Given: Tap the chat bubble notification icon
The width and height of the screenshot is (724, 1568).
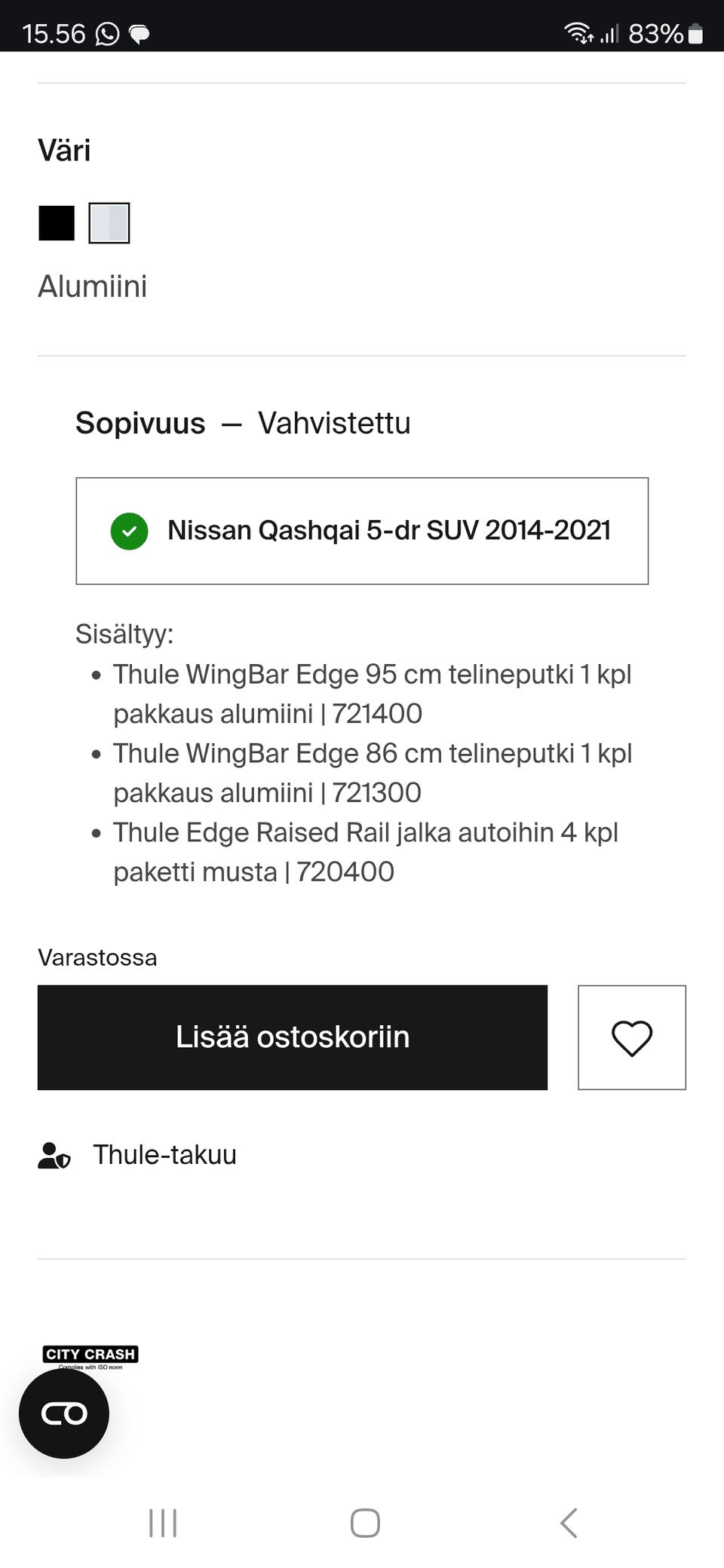Looking at the screenshot, I should 140,33.
